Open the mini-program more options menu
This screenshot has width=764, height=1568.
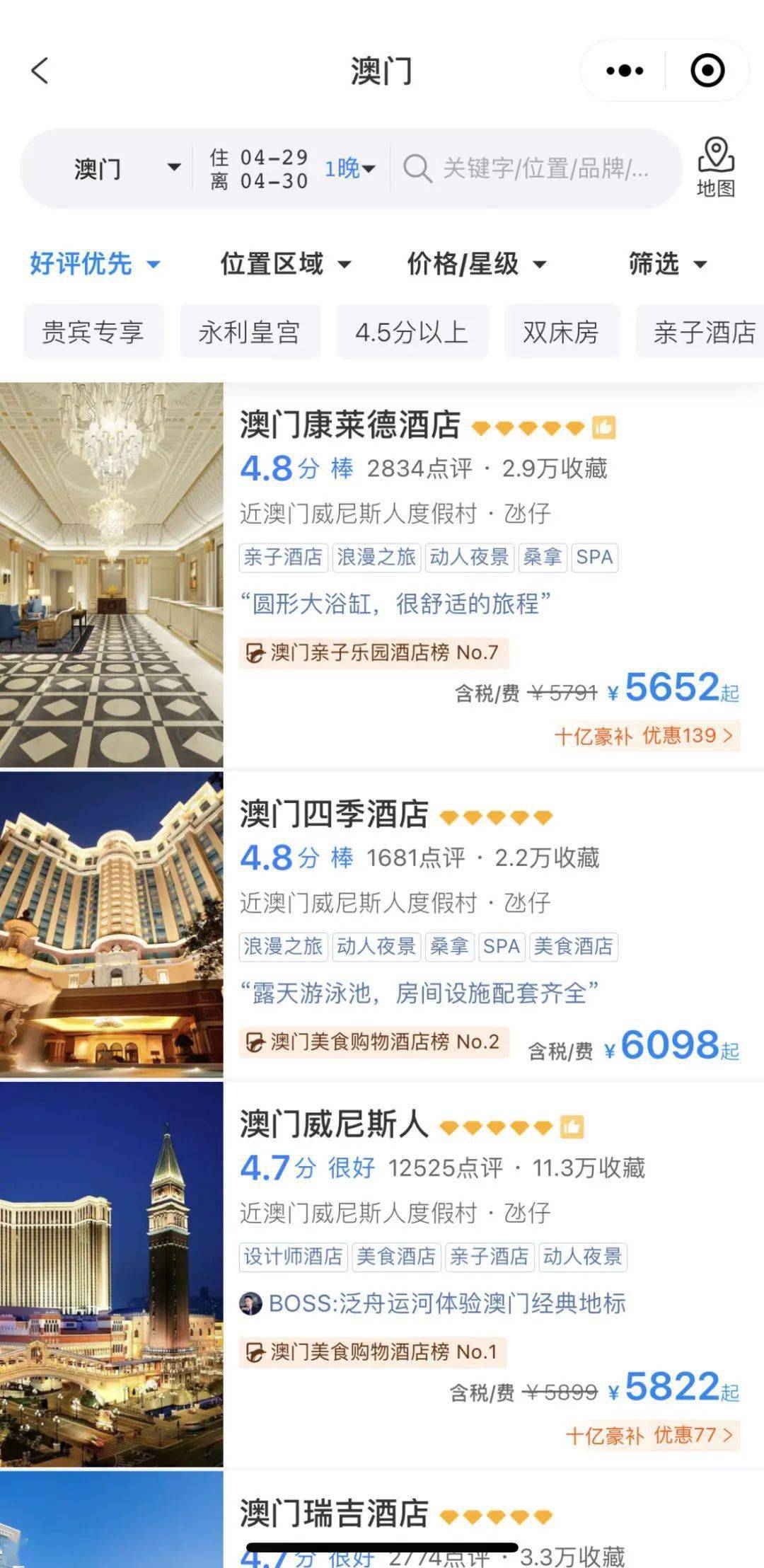pos(625,71)
